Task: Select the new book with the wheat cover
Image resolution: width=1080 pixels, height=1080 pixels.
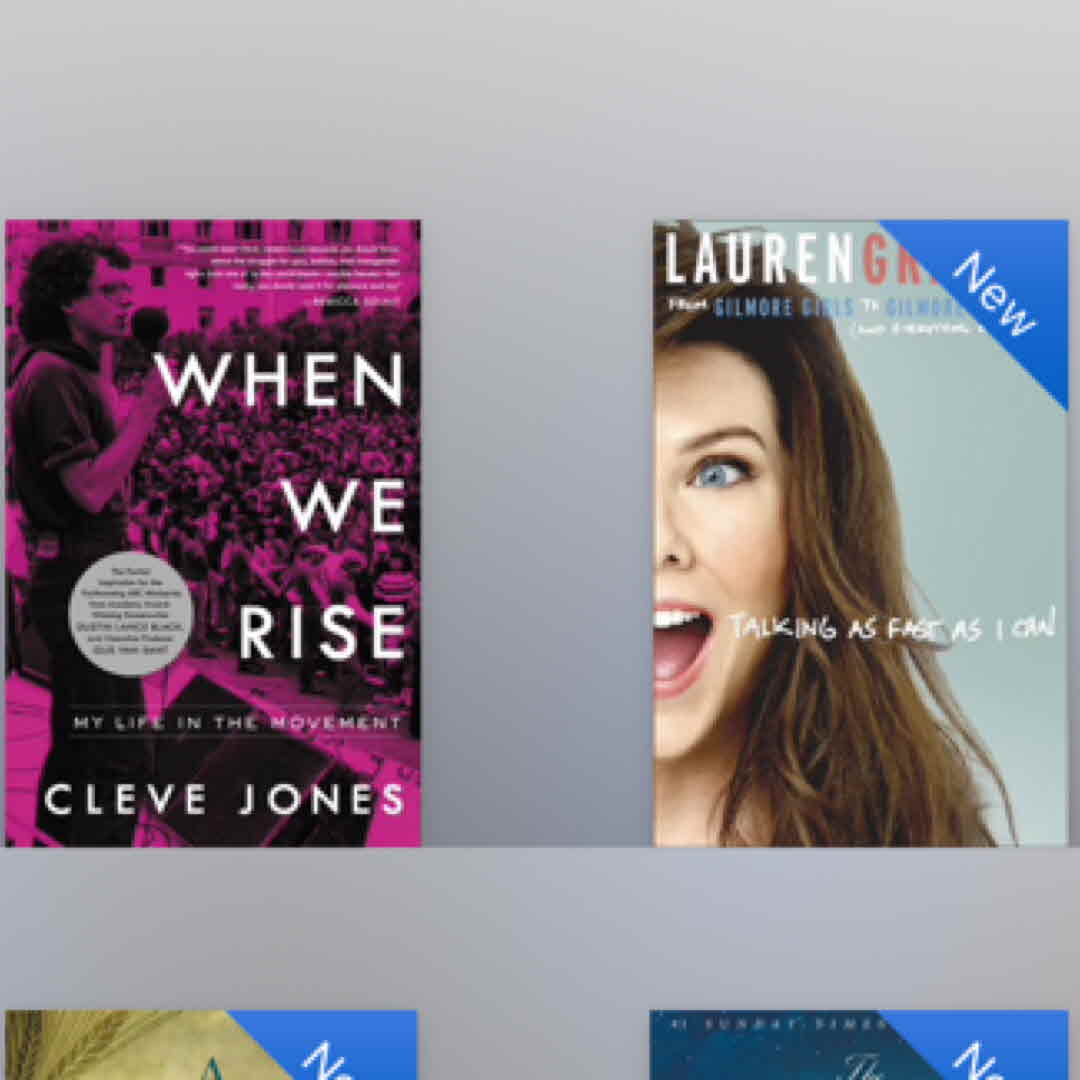Action: tap(211, 1046)
